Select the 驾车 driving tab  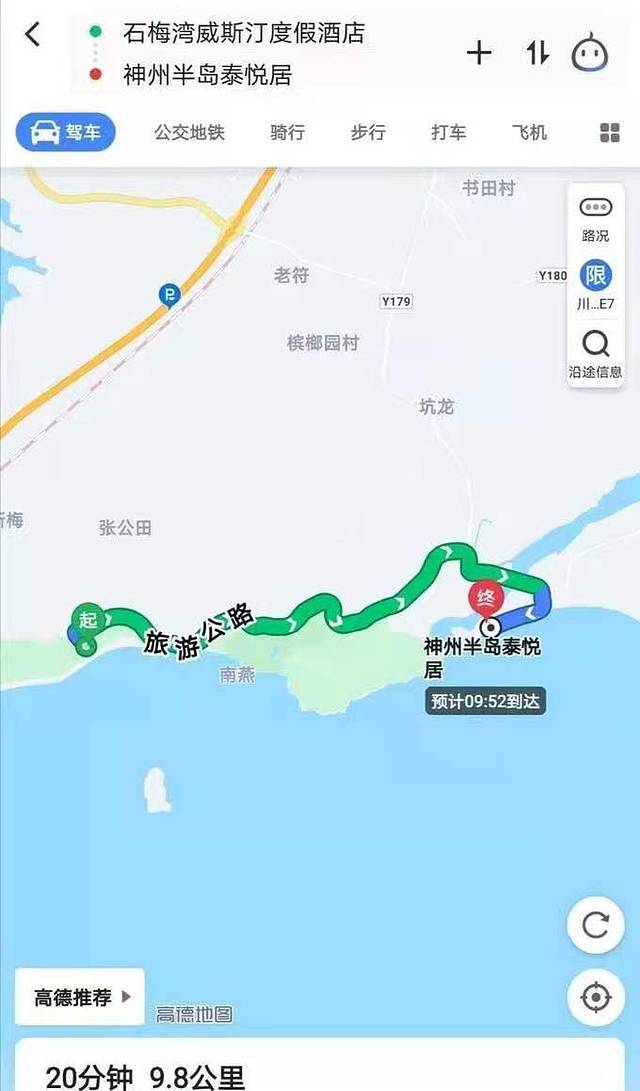pyautogui.click(x=66, y=133)
